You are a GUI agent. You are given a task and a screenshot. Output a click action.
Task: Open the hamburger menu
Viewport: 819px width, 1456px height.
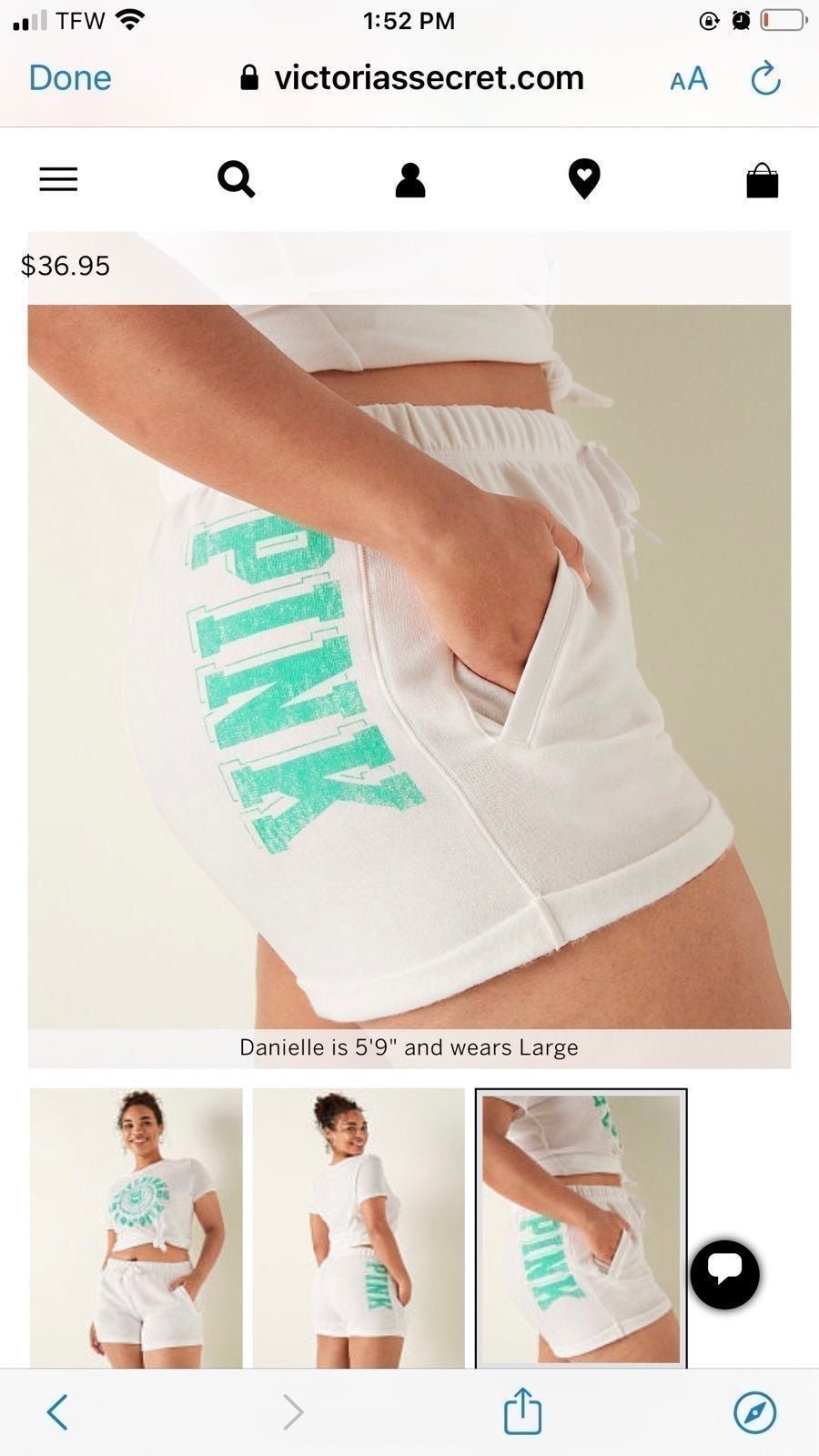pyautogui.click(x=58, y=179)
